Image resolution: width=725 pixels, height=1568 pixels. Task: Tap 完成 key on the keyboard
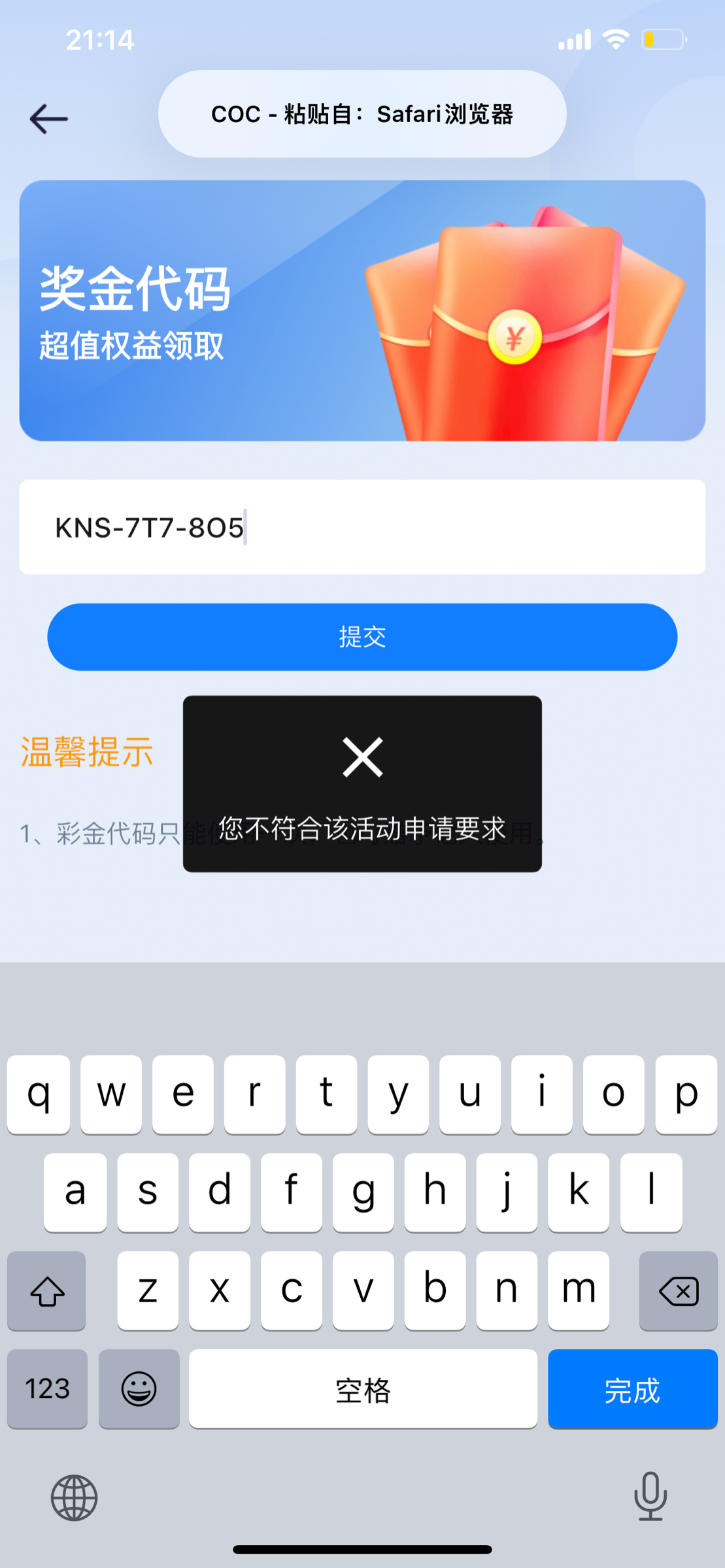[x=632, y=1390]
